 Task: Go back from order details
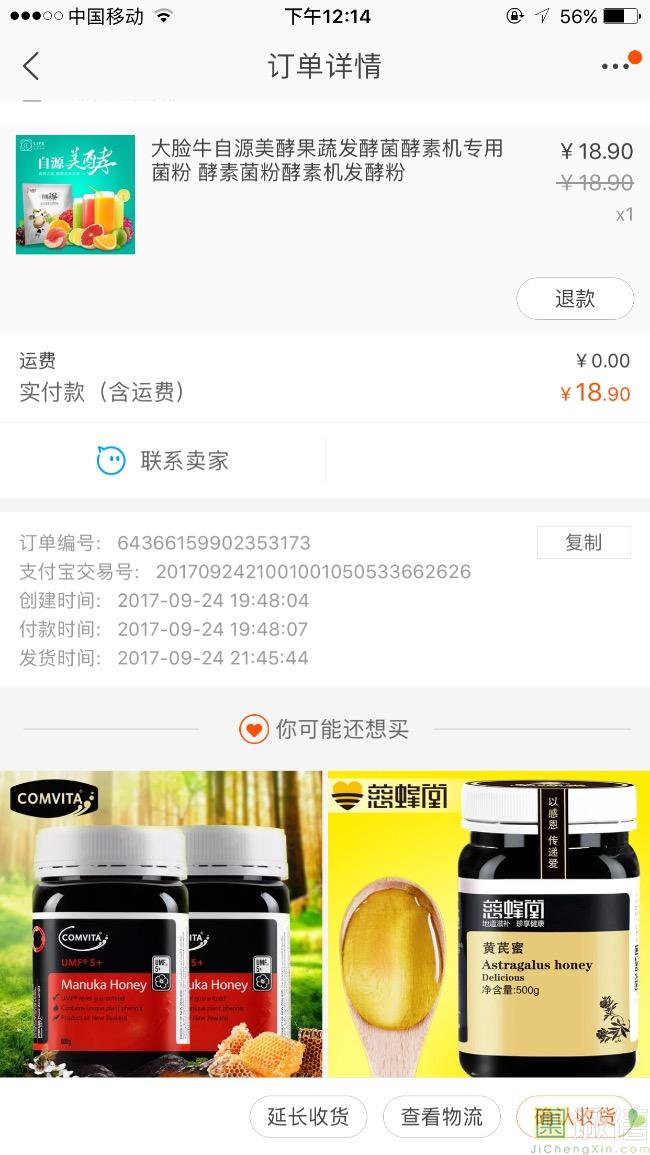coord(31,66)
